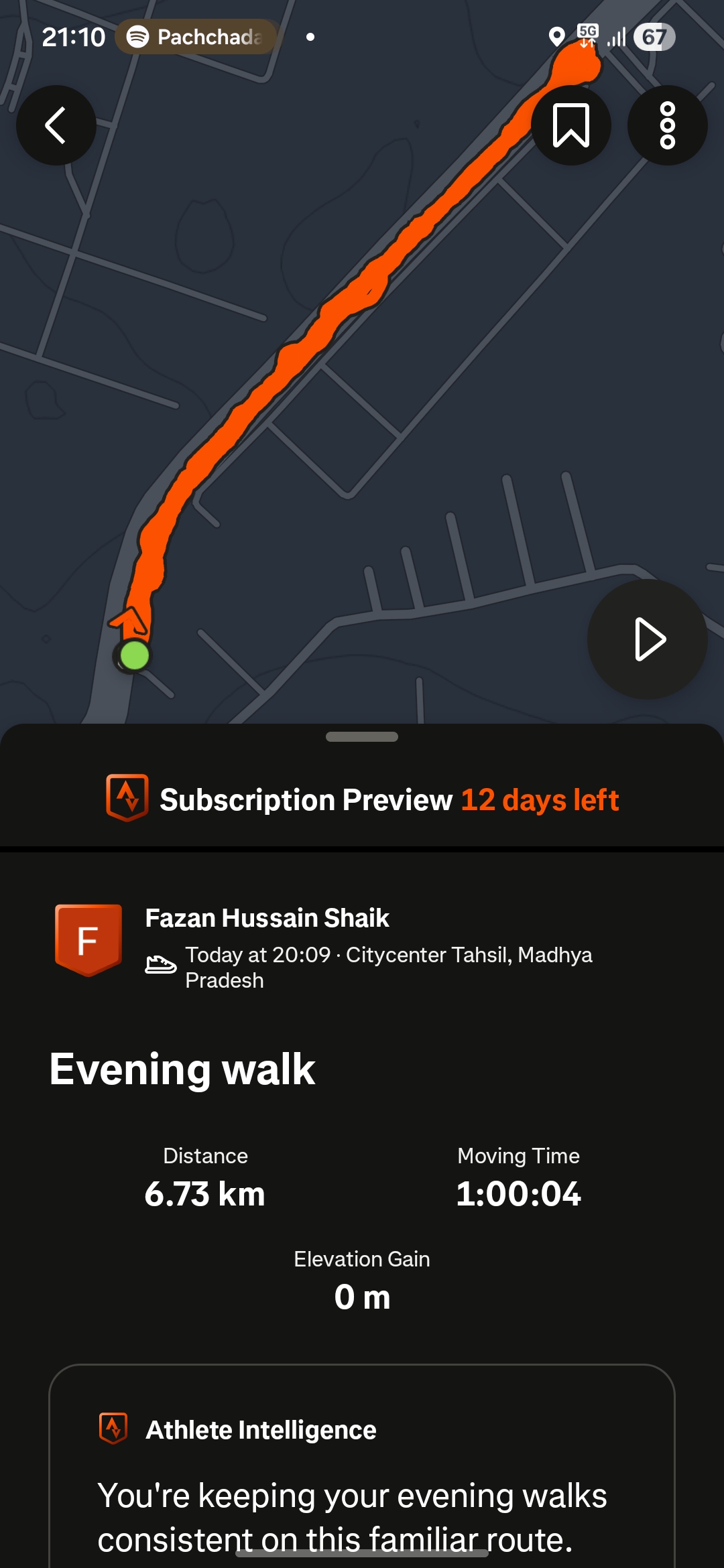This screenshot has width=724, height=1568.
Task: Open the Spotify Pachchada now-playing chip
Action: click(196, 37)
